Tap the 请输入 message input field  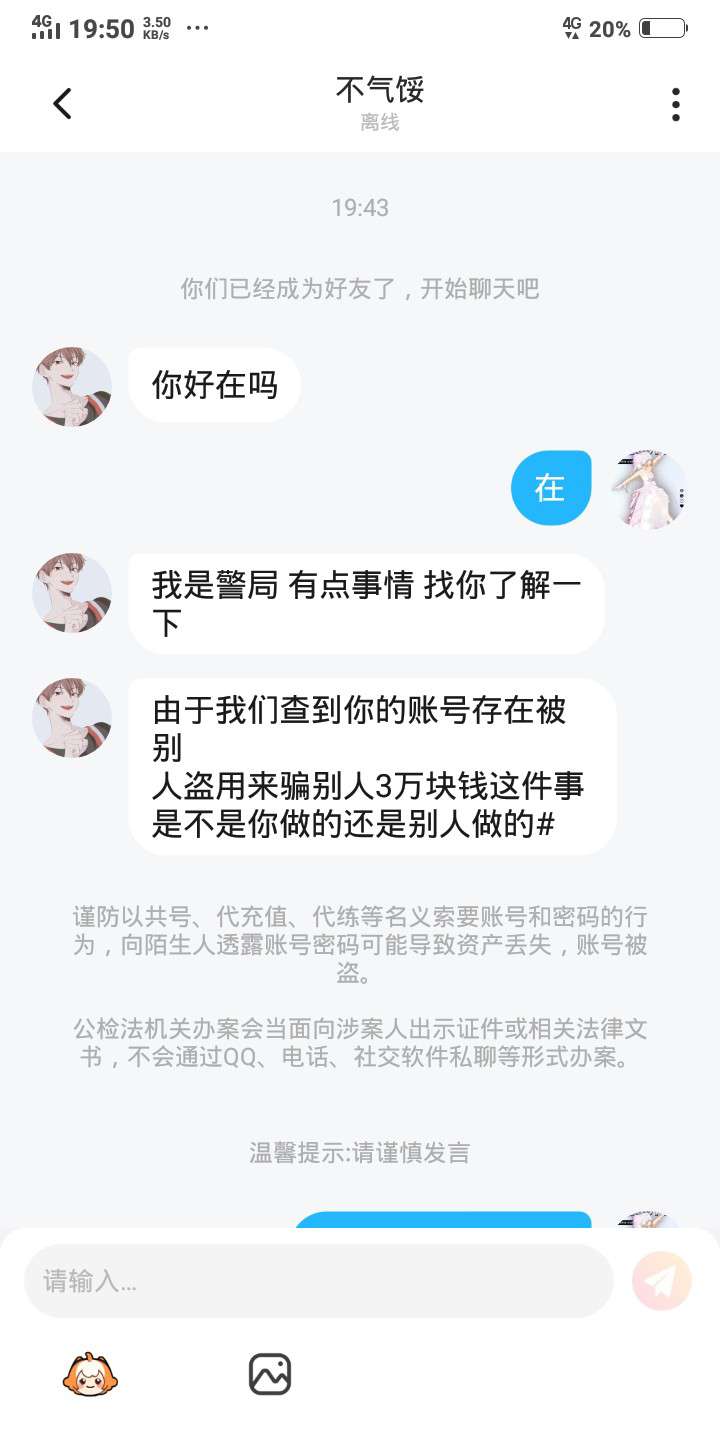pos(318,1281)
